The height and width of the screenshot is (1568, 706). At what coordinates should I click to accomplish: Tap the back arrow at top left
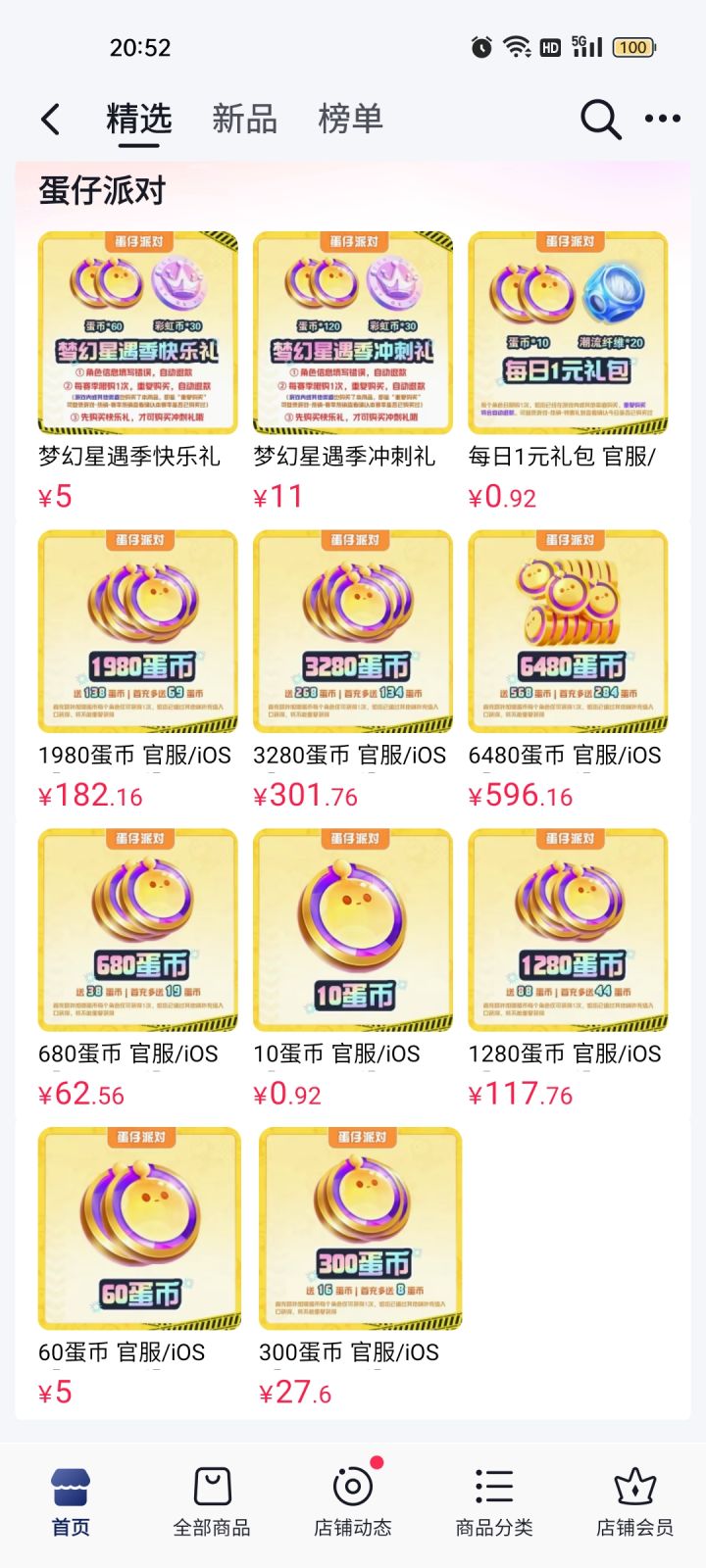(50, 118)
